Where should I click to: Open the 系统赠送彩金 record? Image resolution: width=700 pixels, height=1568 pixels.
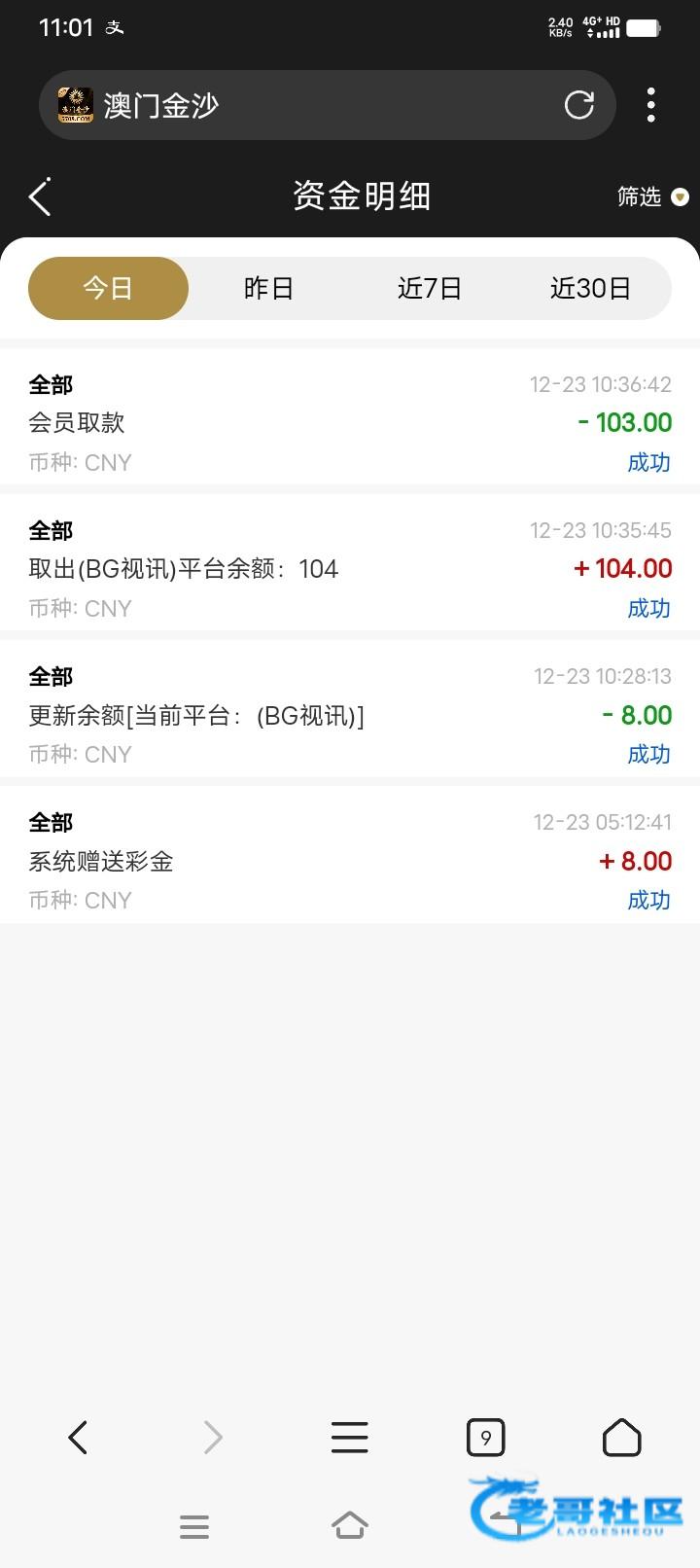(x=350, y=860)
